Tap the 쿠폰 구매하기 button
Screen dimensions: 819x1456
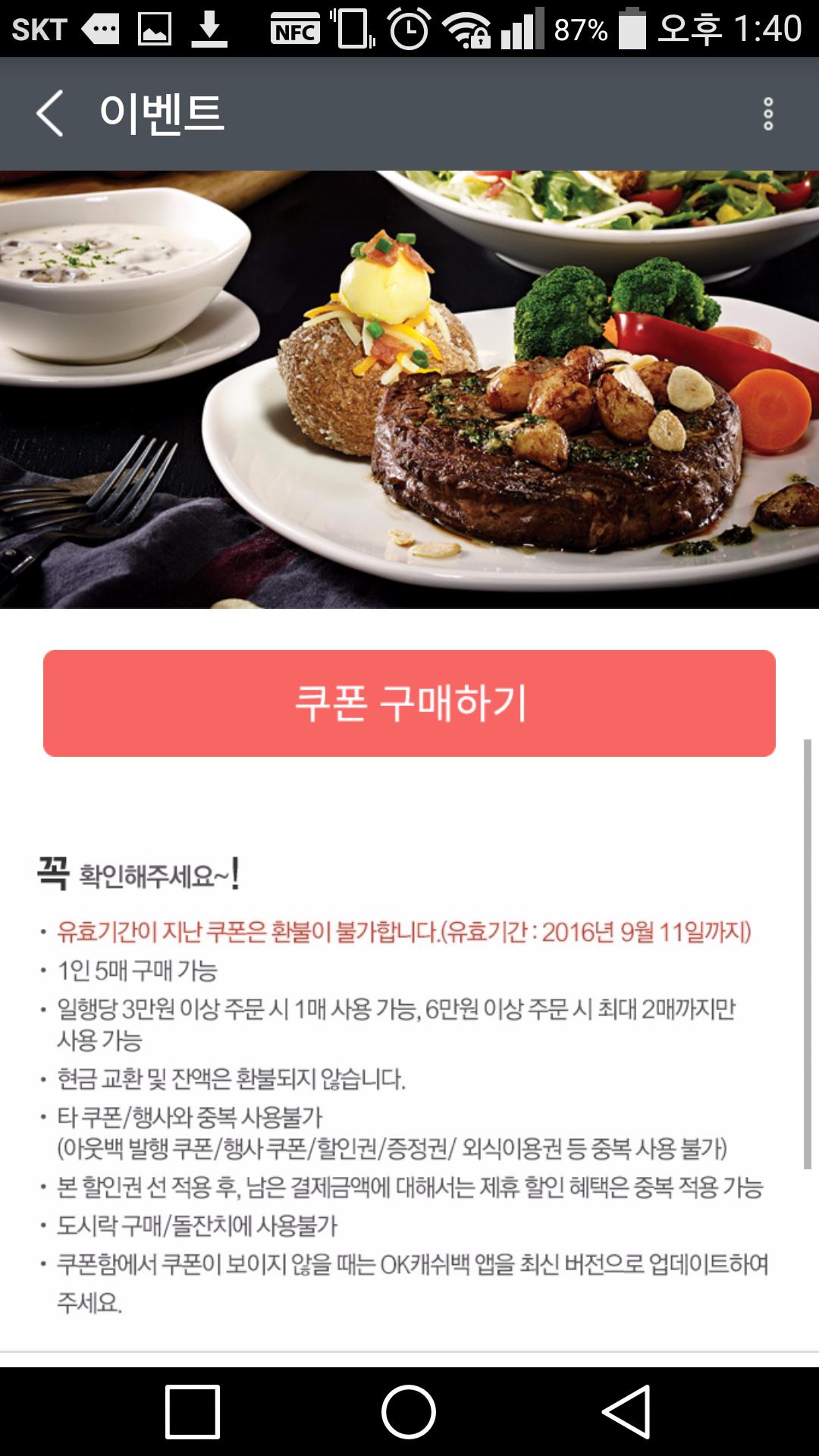click(x=409, y=703)
